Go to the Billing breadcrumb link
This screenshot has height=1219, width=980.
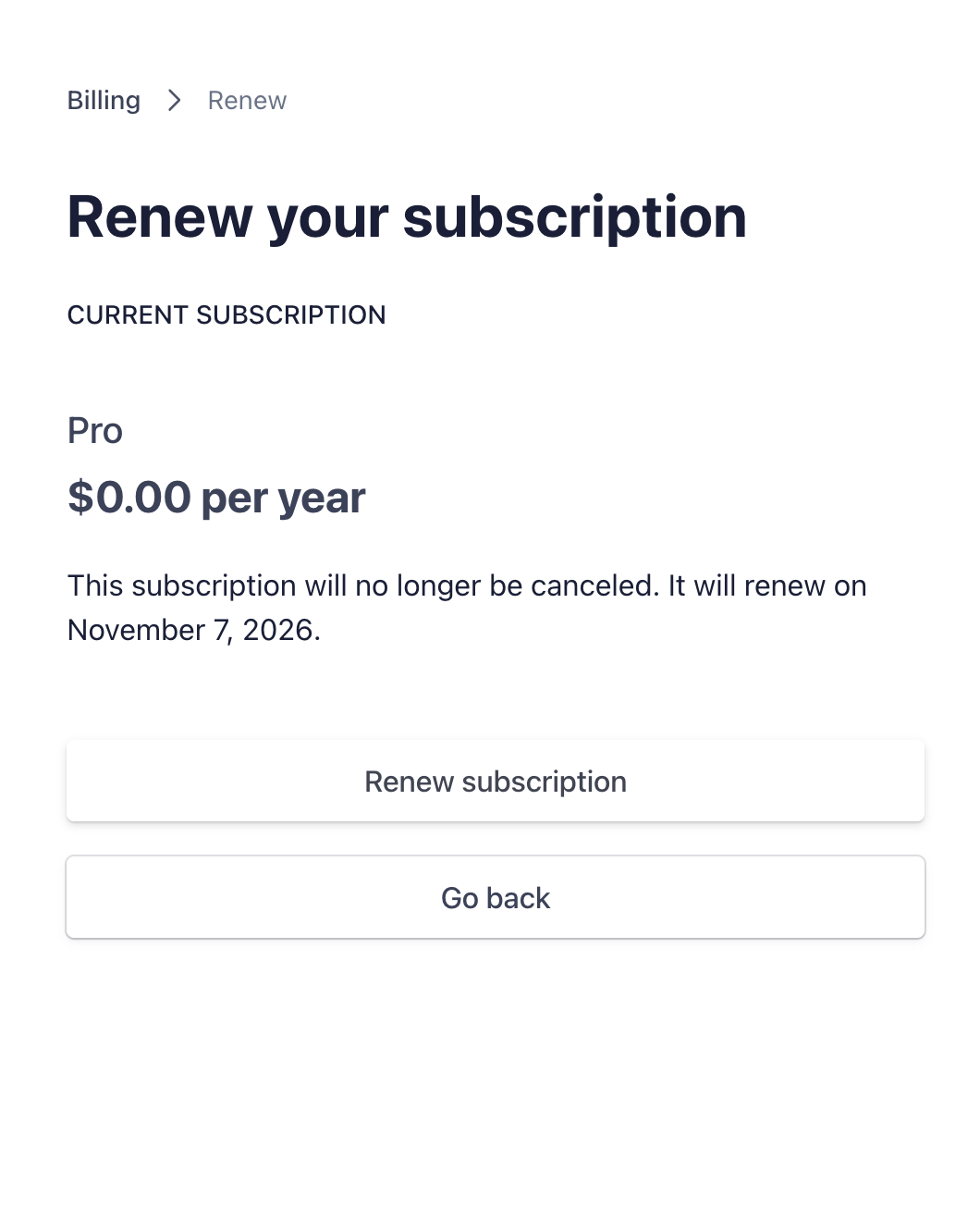coord(104,100)
